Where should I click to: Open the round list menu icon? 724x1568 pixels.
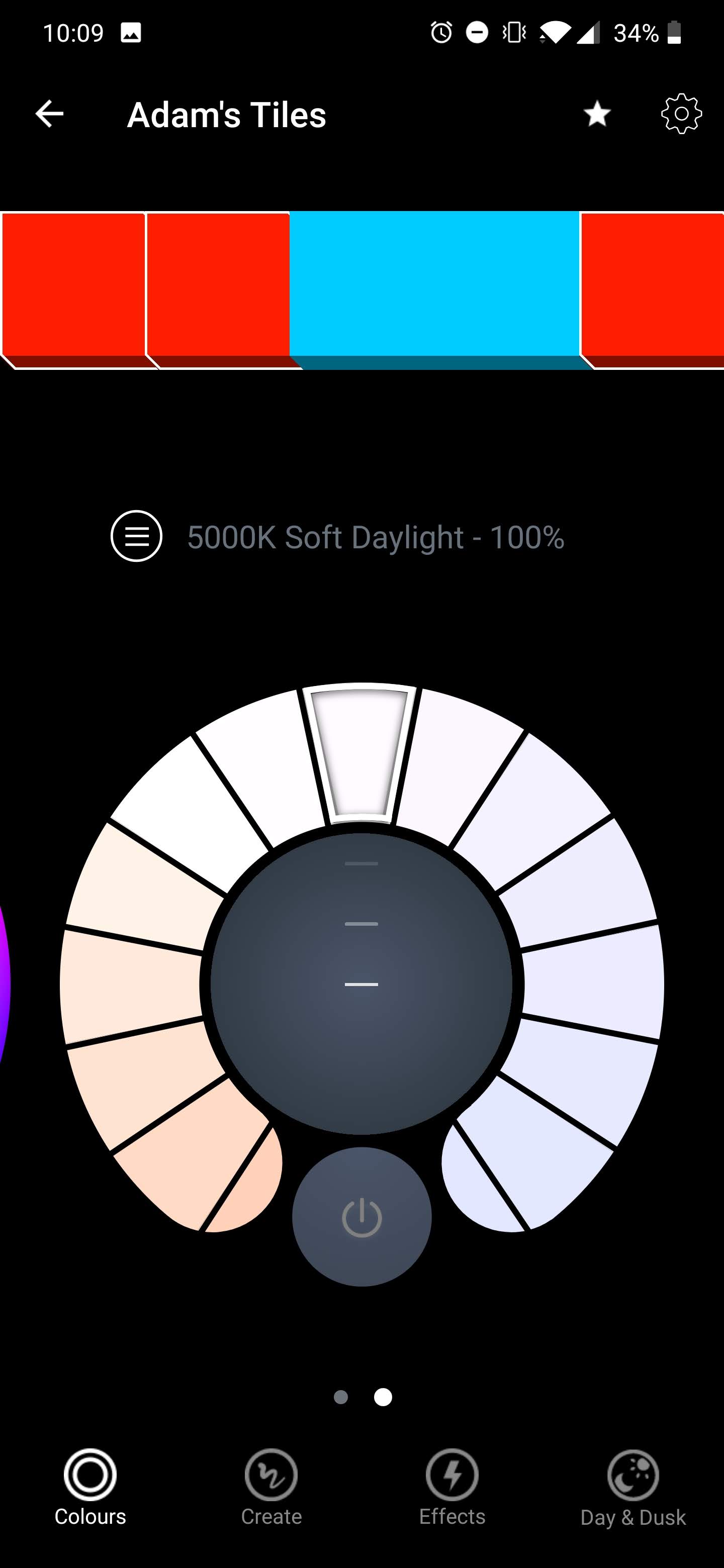[x=136, y=536]
